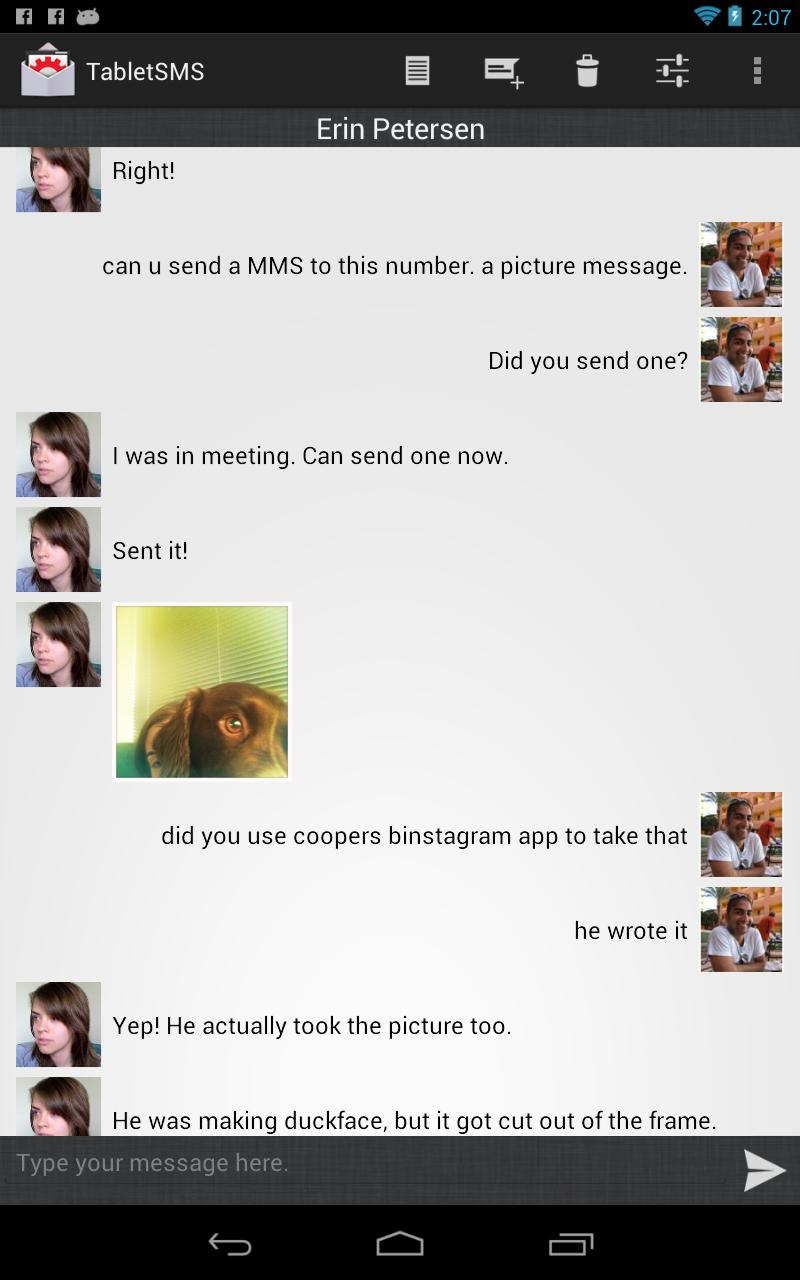This screenshot has height=1280, width=800.
Task: Open recent apps from the navigation bar
Action: [570, 1244]
